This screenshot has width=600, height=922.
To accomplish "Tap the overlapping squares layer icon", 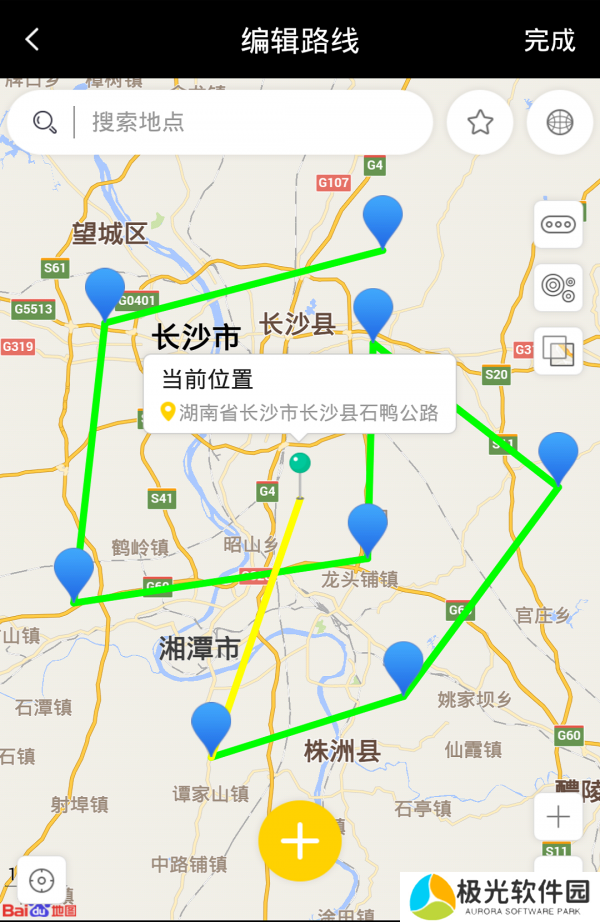I will (558, 351).
